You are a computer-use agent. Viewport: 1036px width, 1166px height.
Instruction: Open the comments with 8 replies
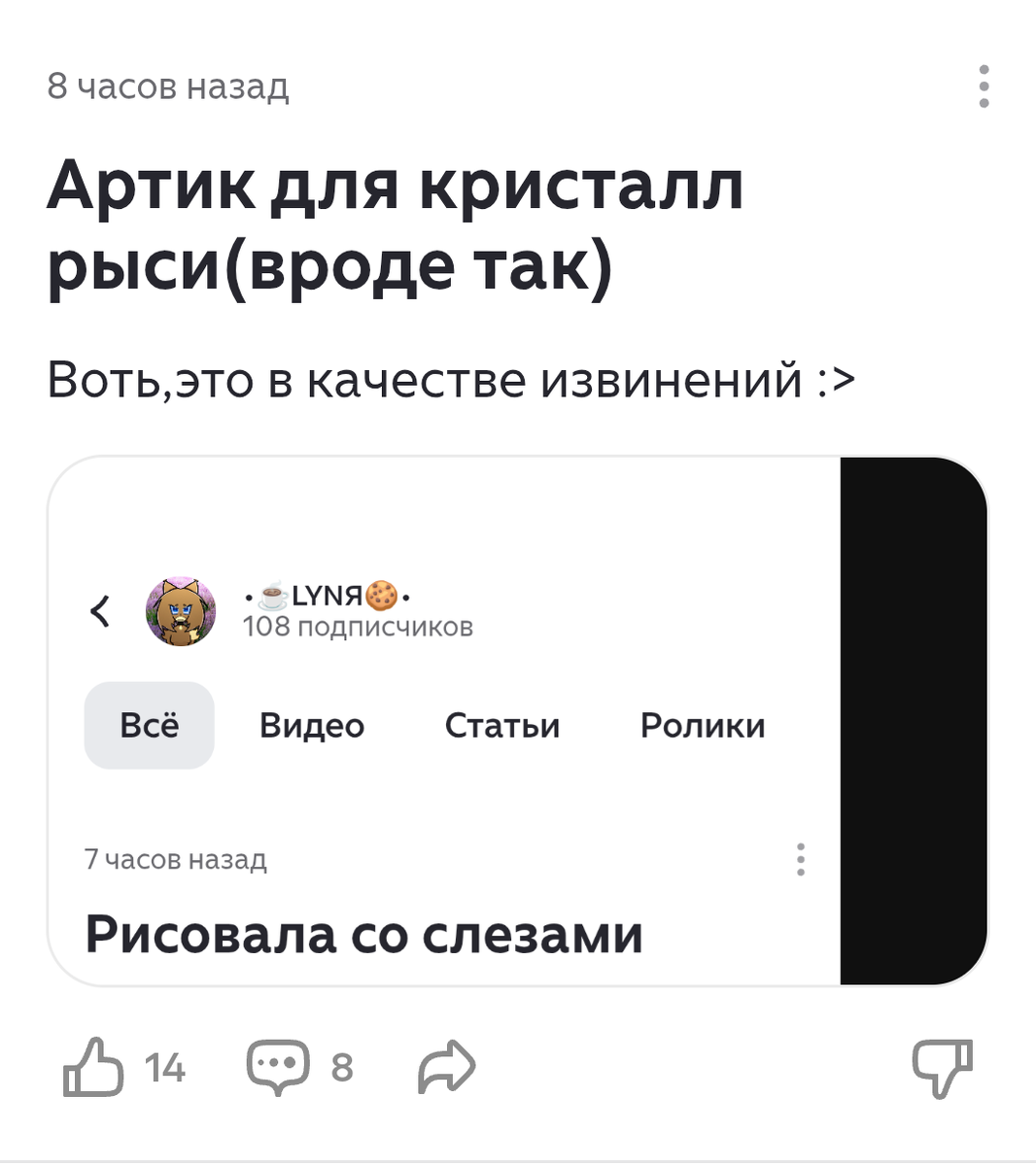(278, 1067)
